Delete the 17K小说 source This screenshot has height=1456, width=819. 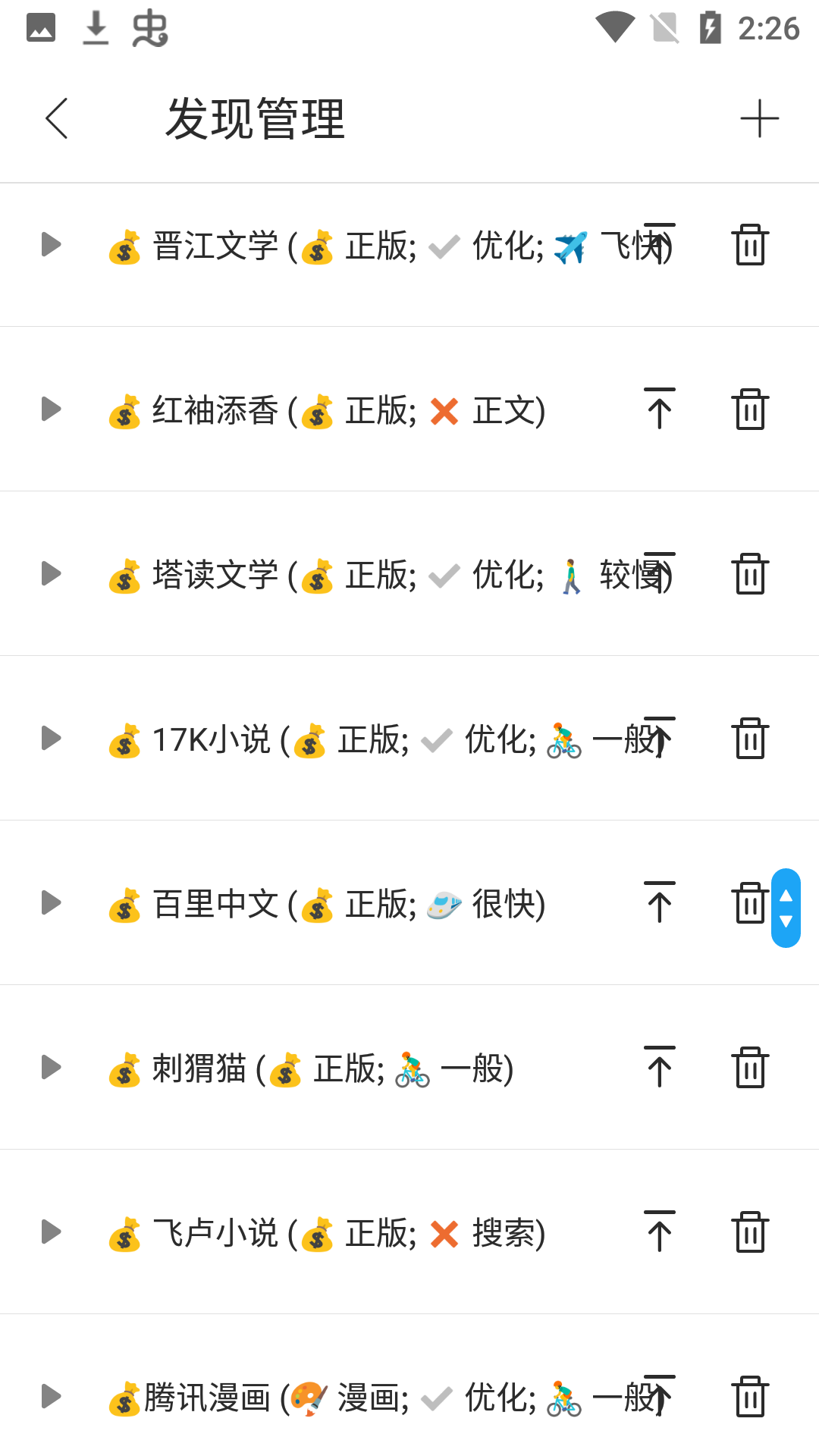[x=751, y=738]
